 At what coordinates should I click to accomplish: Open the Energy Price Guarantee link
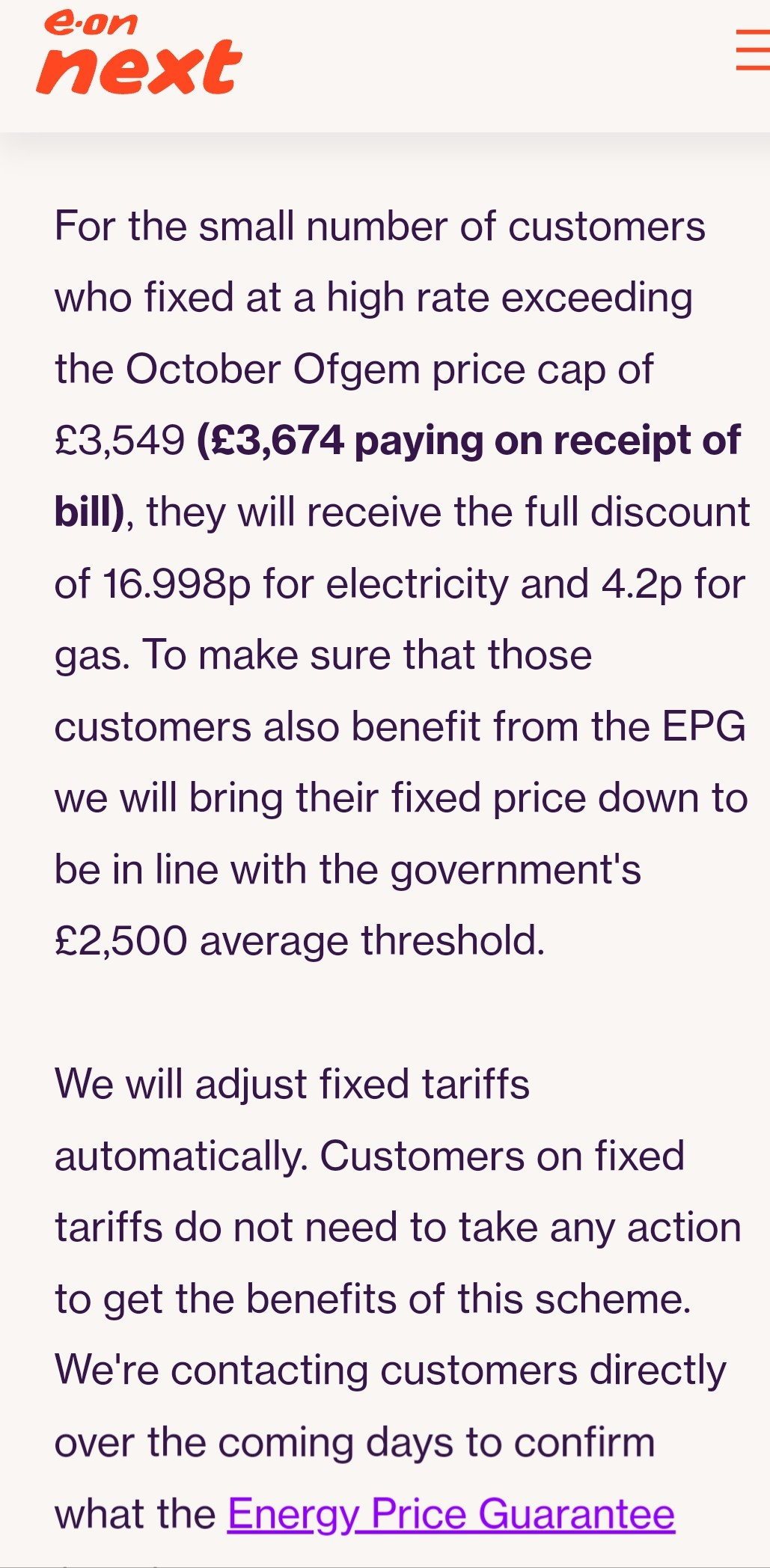pos(451,1513)
